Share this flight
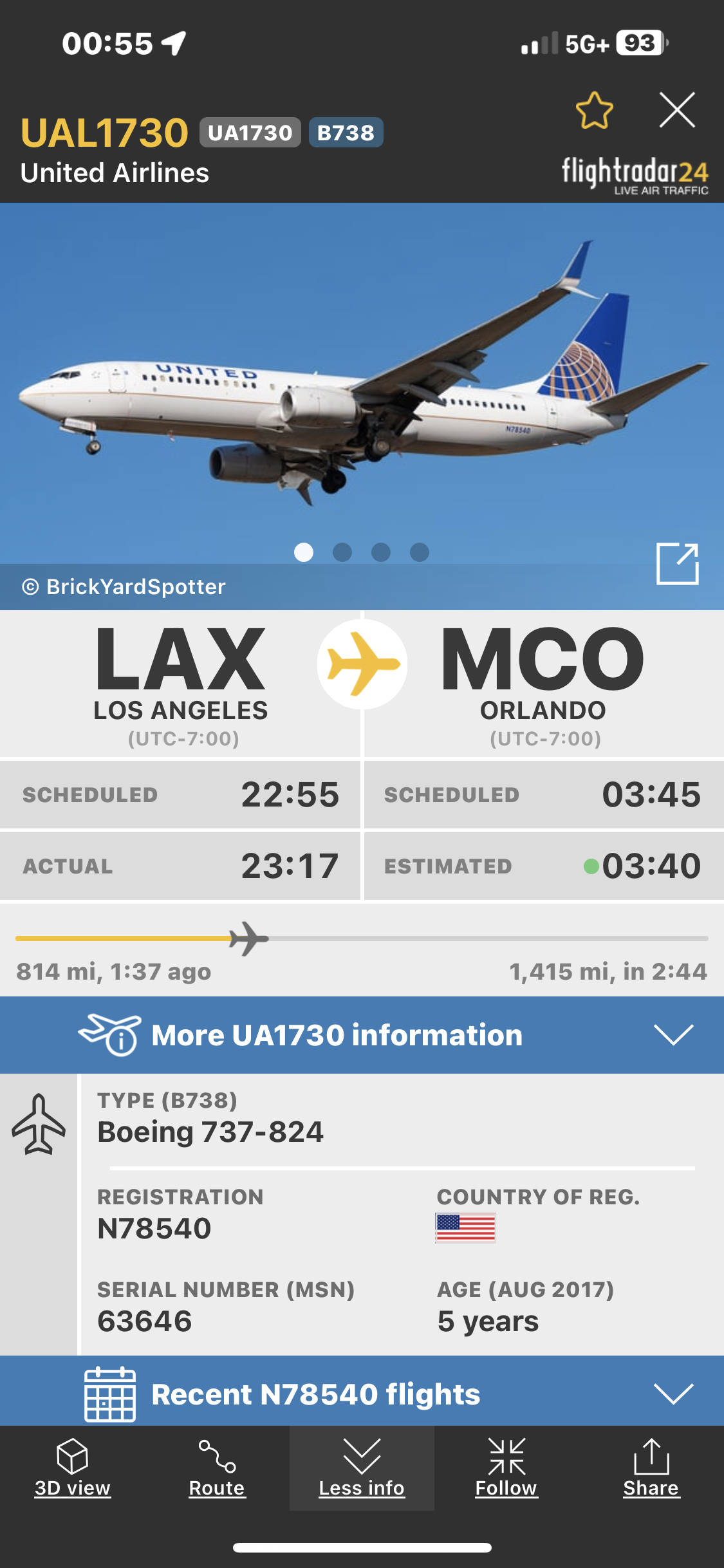 [651, 1468]
